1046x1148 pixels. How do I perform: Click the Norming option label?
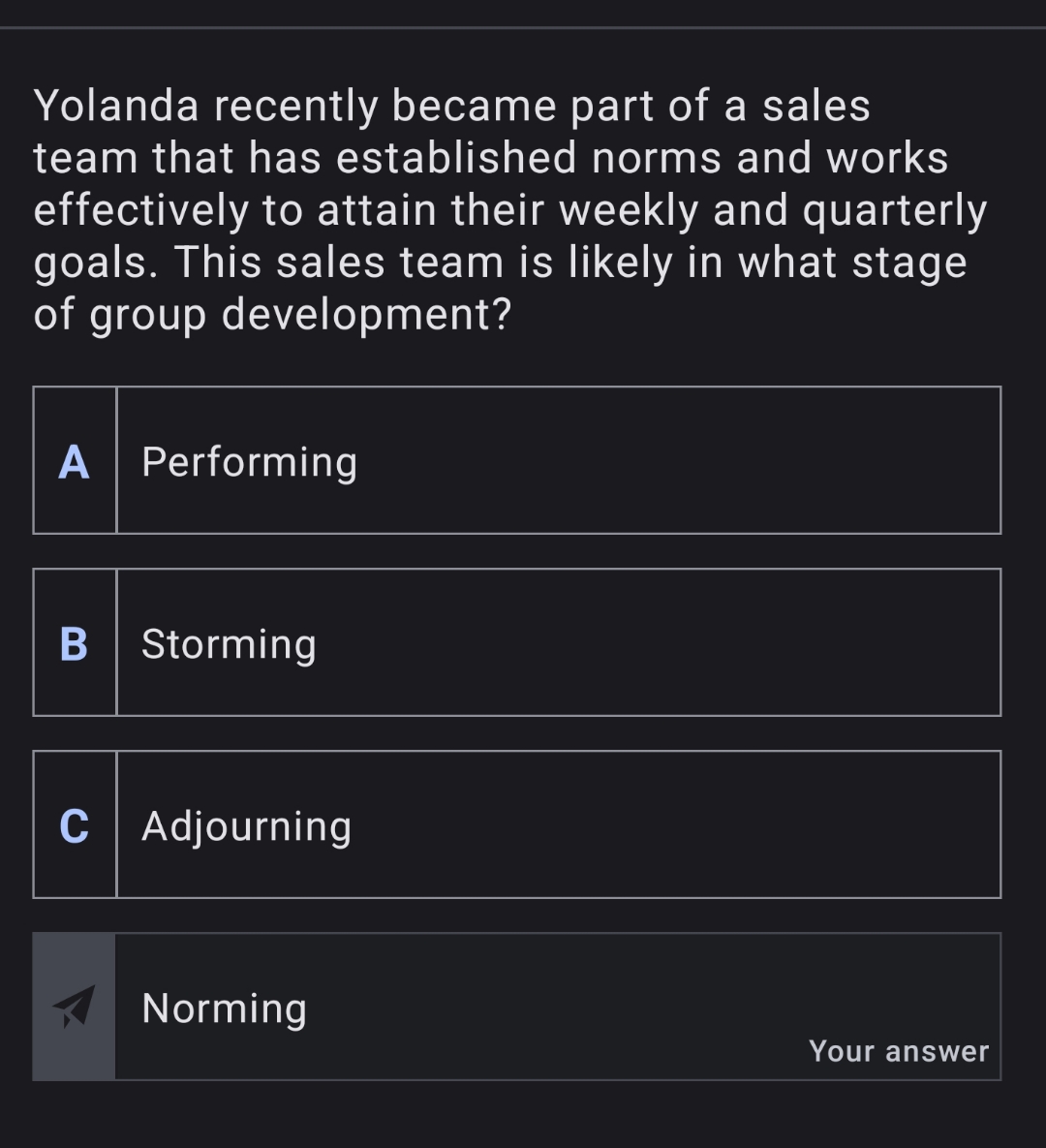pos(224,1008)
